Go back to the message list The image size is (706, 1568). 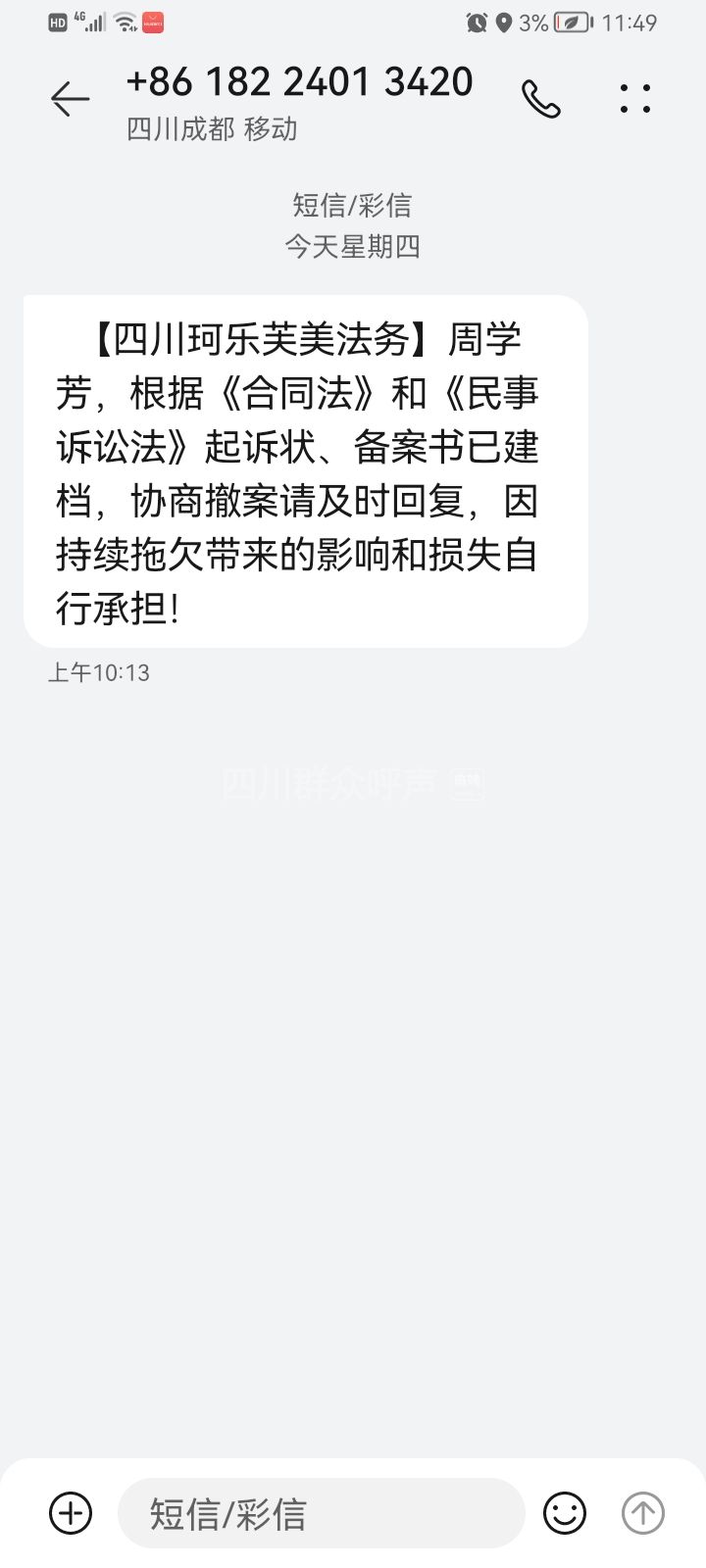pyautogui.click(x=70, y=99)
